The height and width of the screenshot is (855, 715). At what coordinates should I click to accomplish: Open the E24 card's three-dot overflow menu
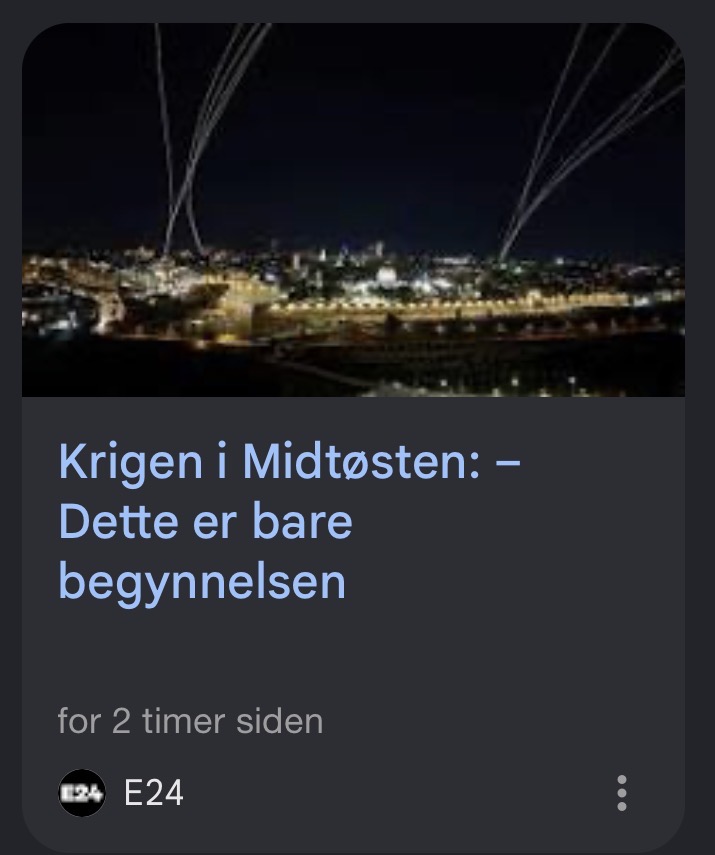[x=622, y=793]
